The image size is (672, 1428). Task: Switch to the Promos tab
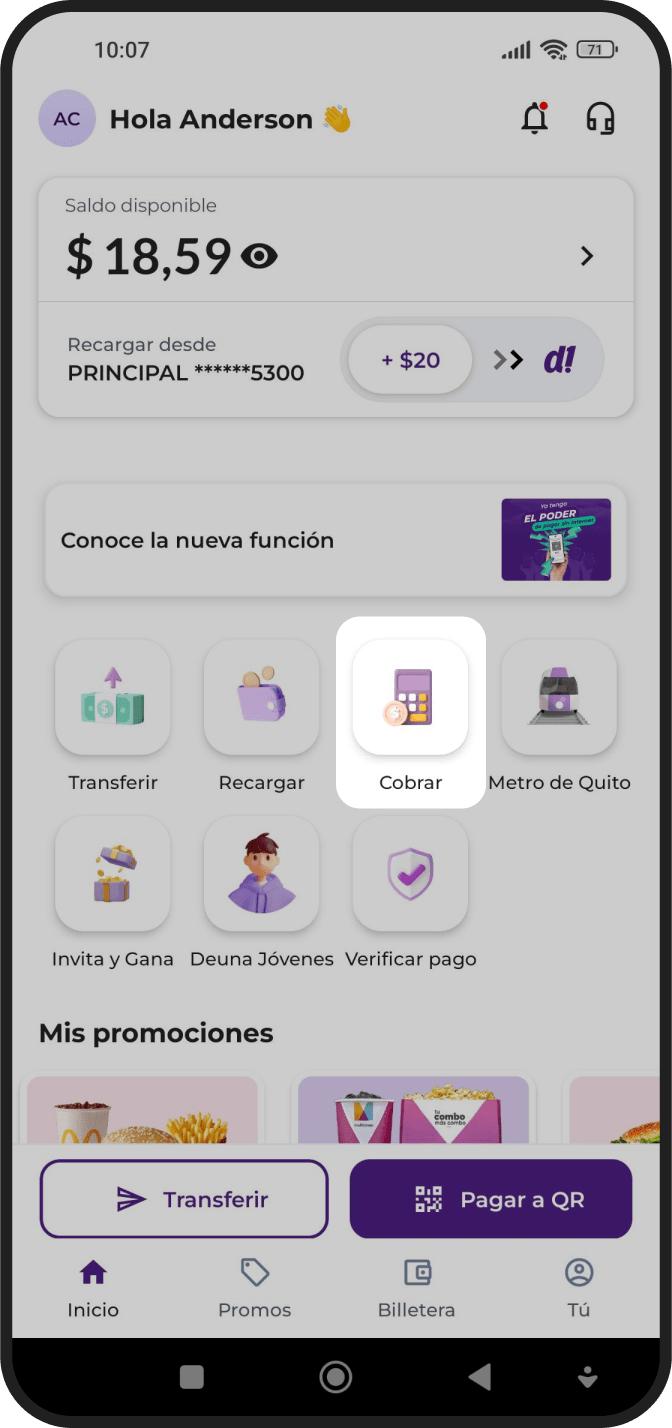click(255, 1288)
